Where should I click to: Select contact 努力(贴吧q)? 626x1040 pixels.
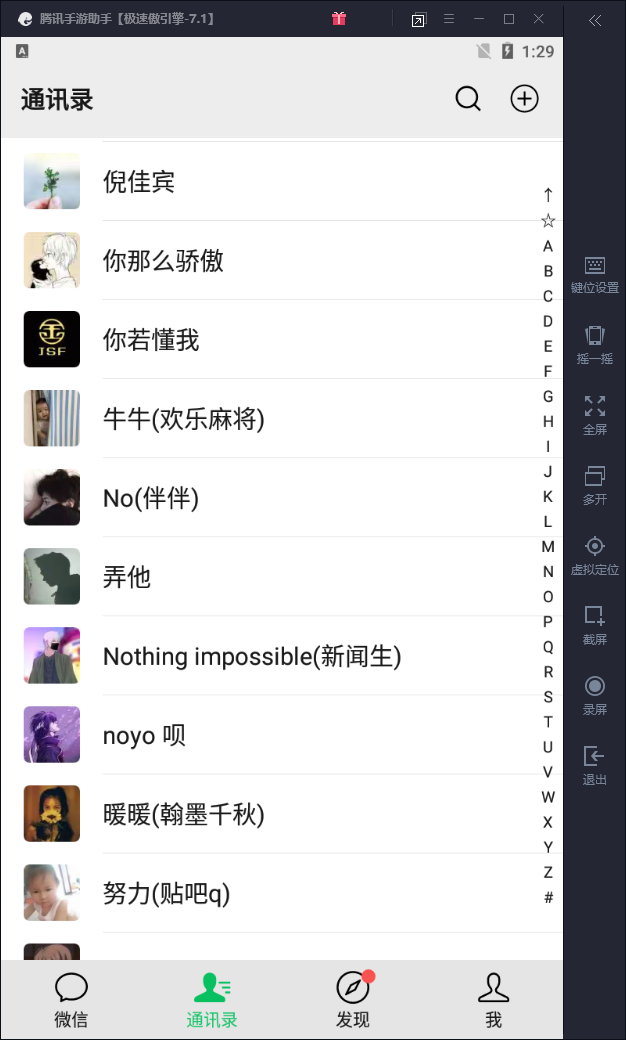pyautogui.click(x=166, y=894)
